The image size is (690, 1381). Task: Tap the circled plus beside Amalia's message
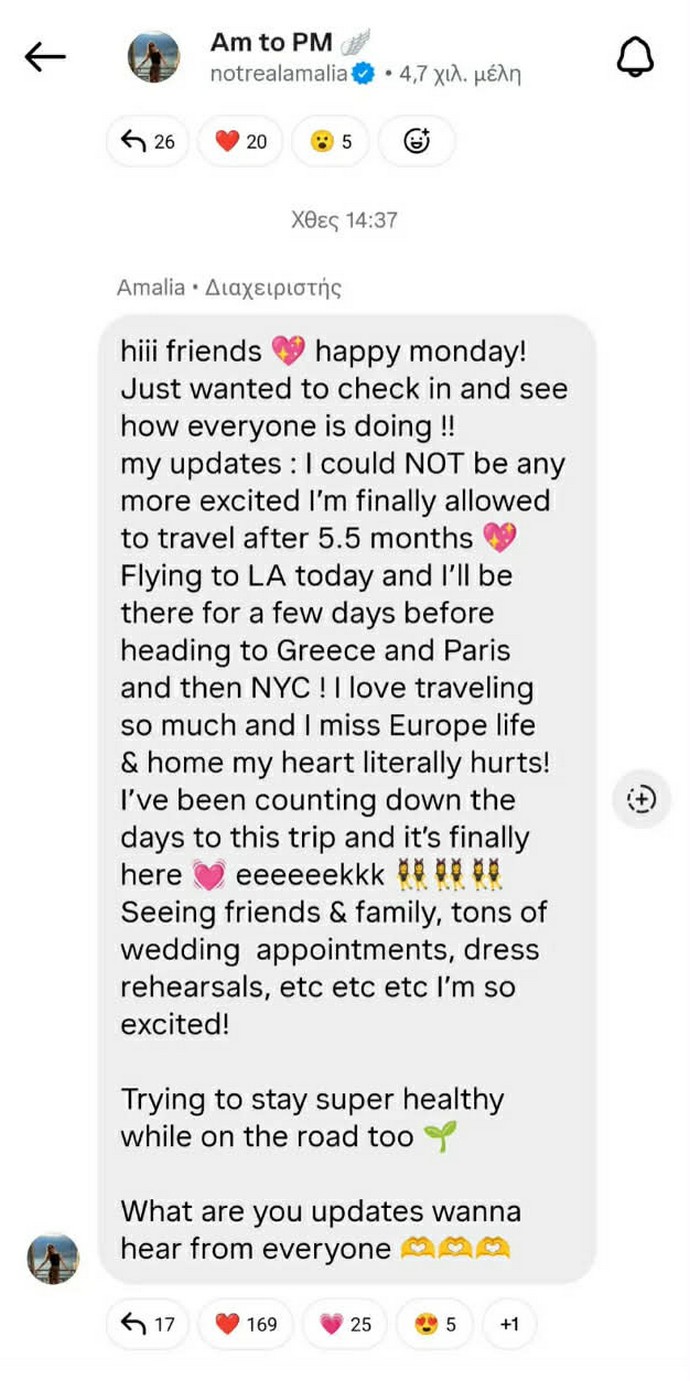(x=641, y=798)
